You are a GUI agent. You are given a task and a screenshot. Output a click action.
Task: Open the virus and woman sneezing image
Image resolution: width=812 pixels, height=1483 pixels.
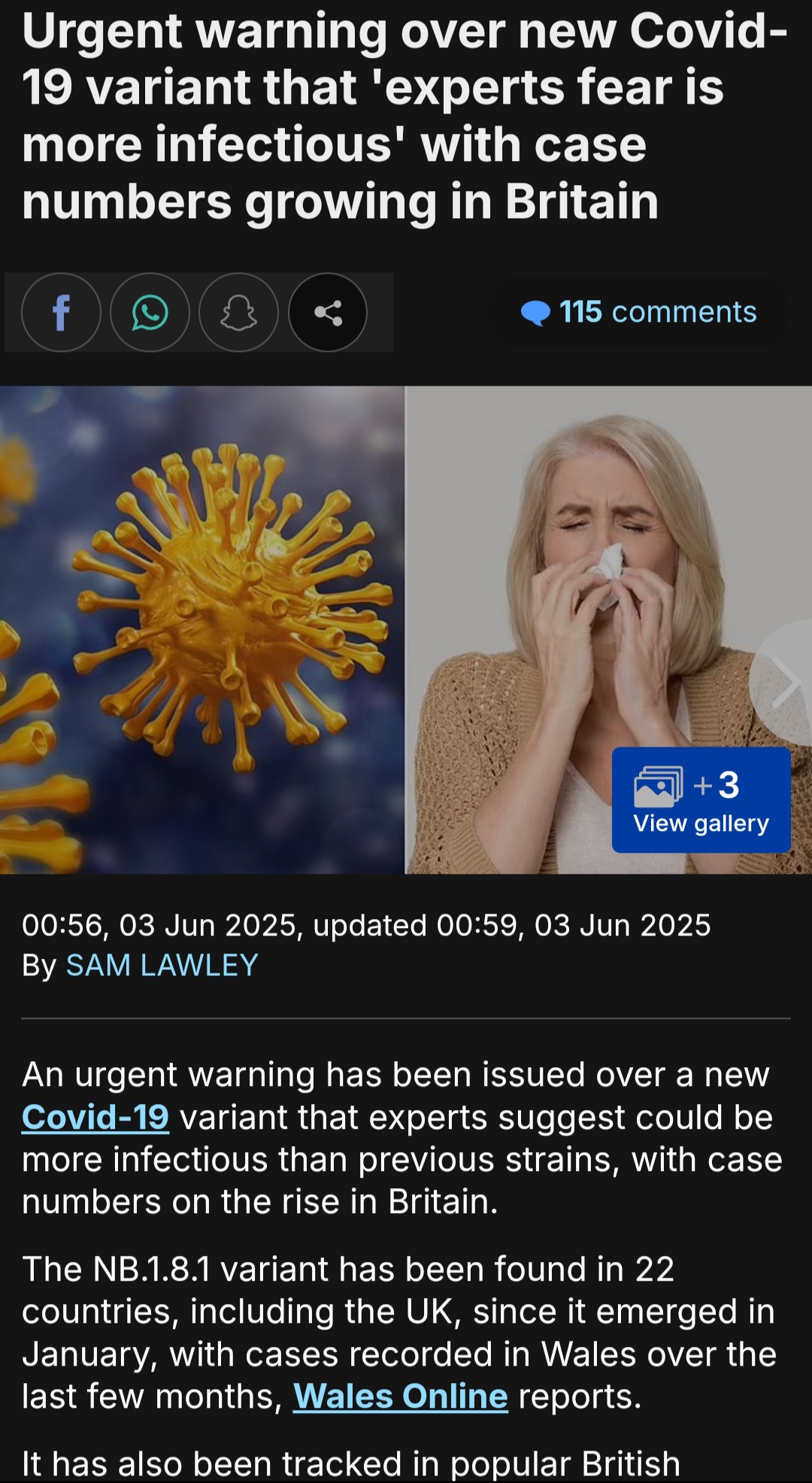[x=406, y=630]
